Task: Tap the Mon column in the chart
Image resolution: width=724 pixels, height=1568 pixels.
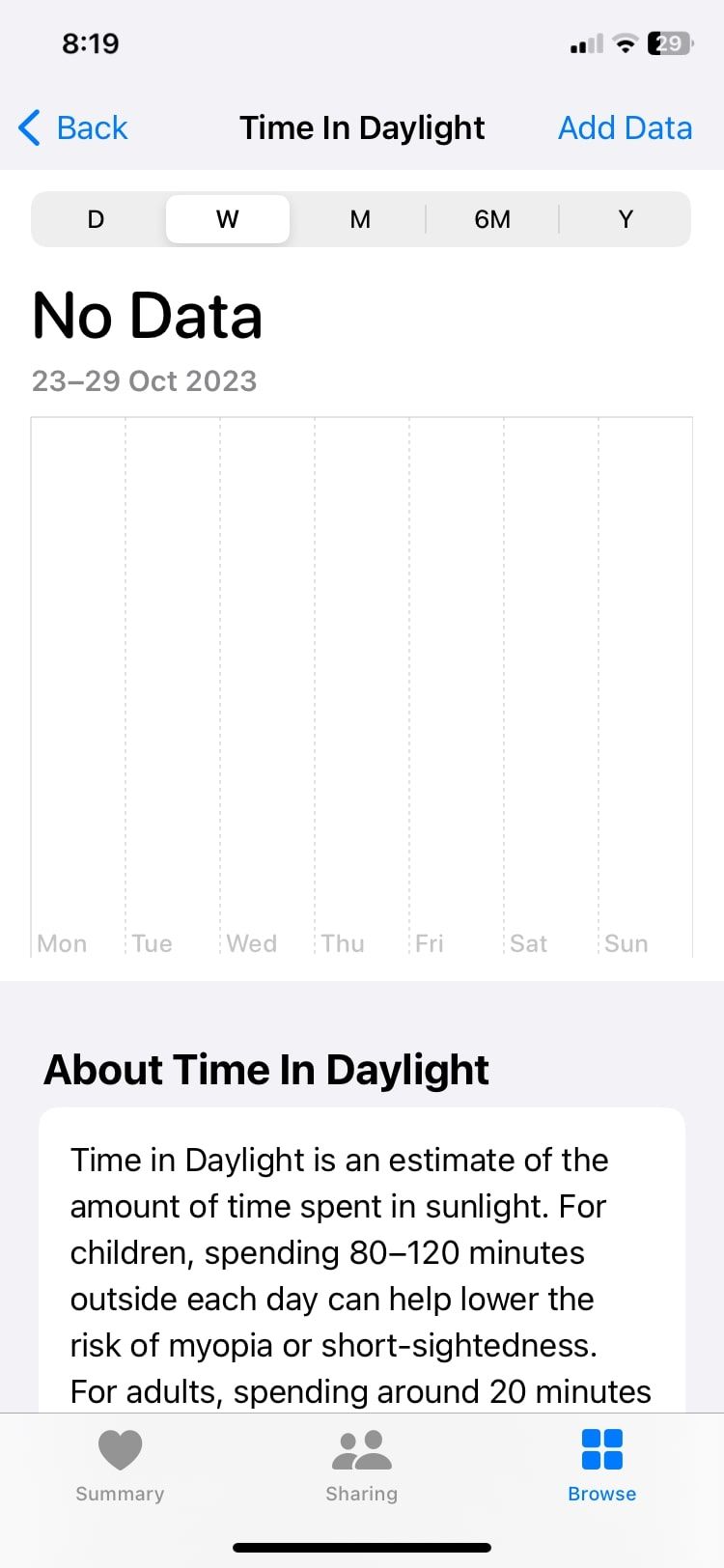Action: [77, 676]
